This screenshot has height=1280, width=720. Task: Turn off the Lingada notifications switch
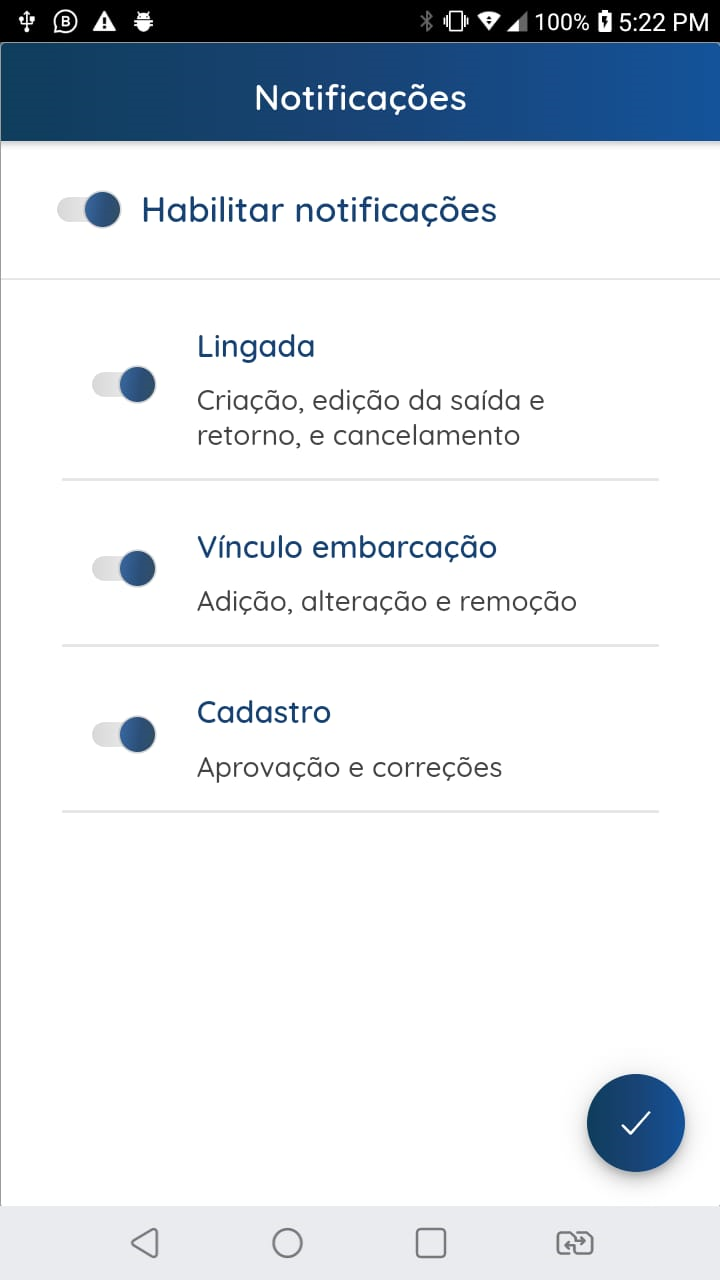coord(123,384)
